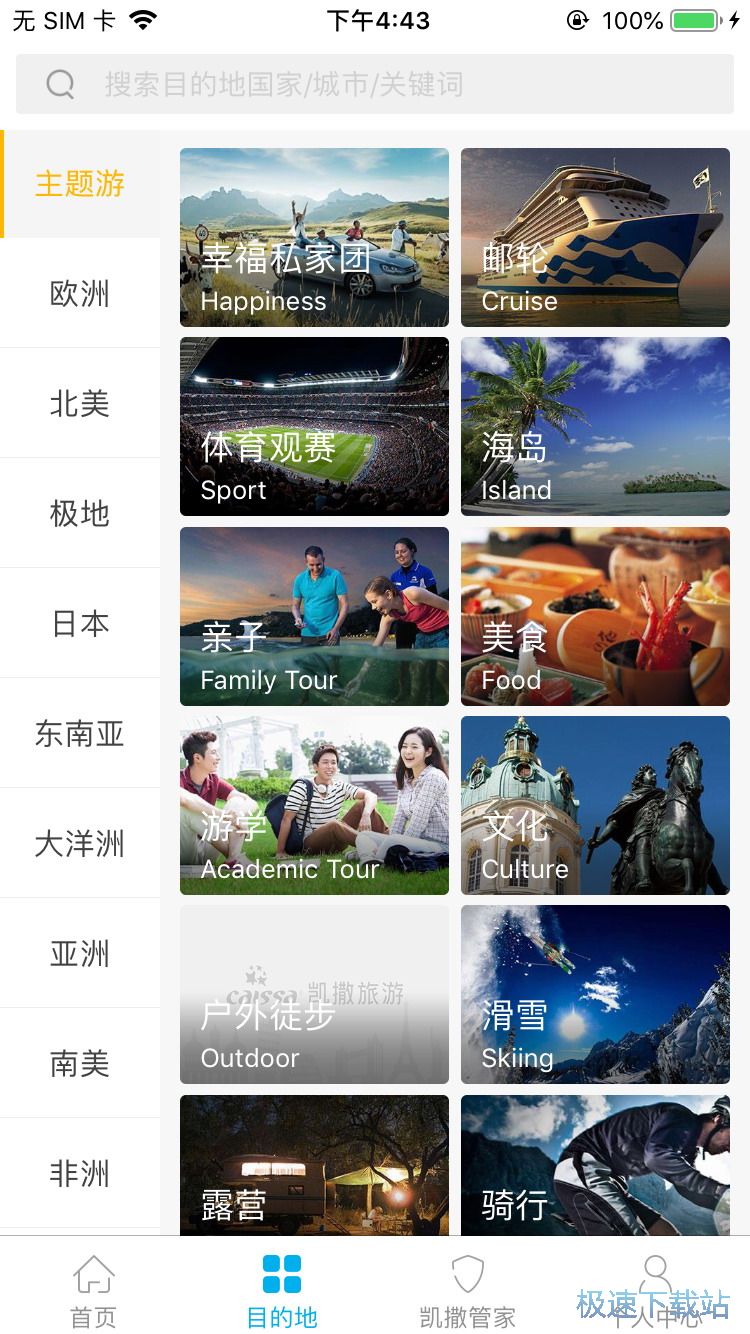Select the 欧洲 category in sidebar
The image size is (750, 1334).
click(80, 294)
